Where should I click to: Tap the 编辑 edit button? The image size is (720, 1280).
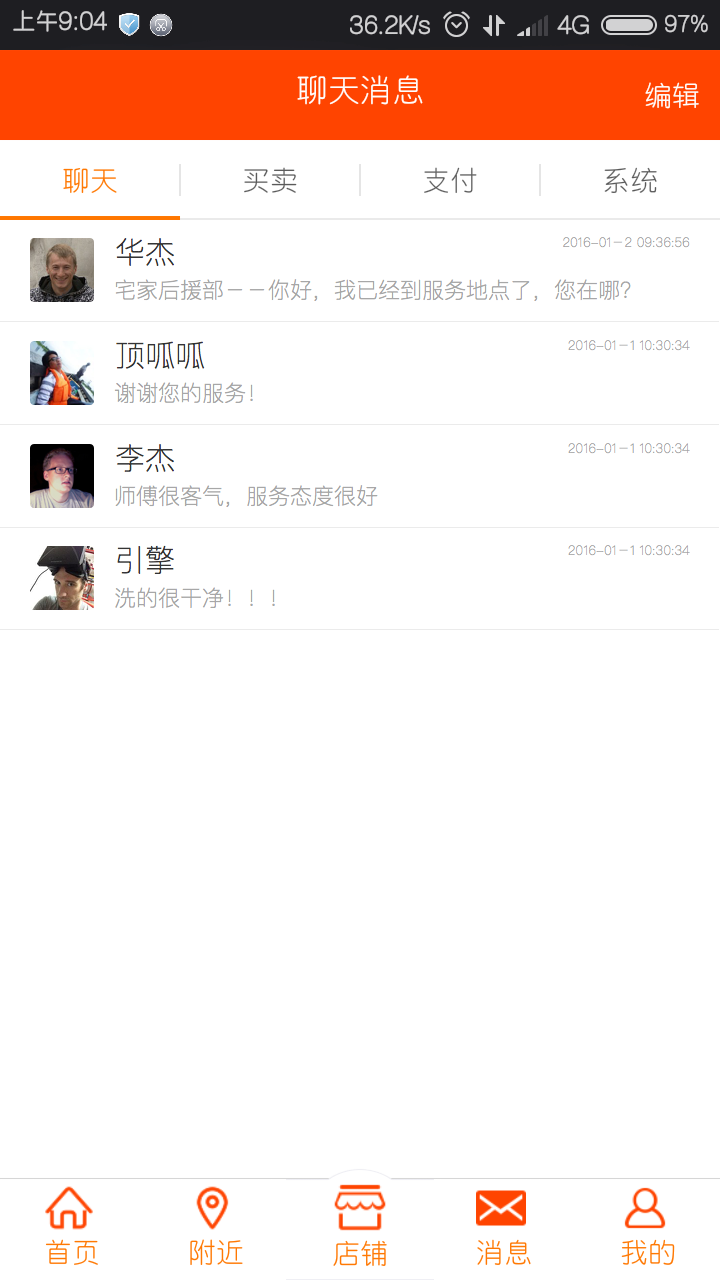(671, 95)
